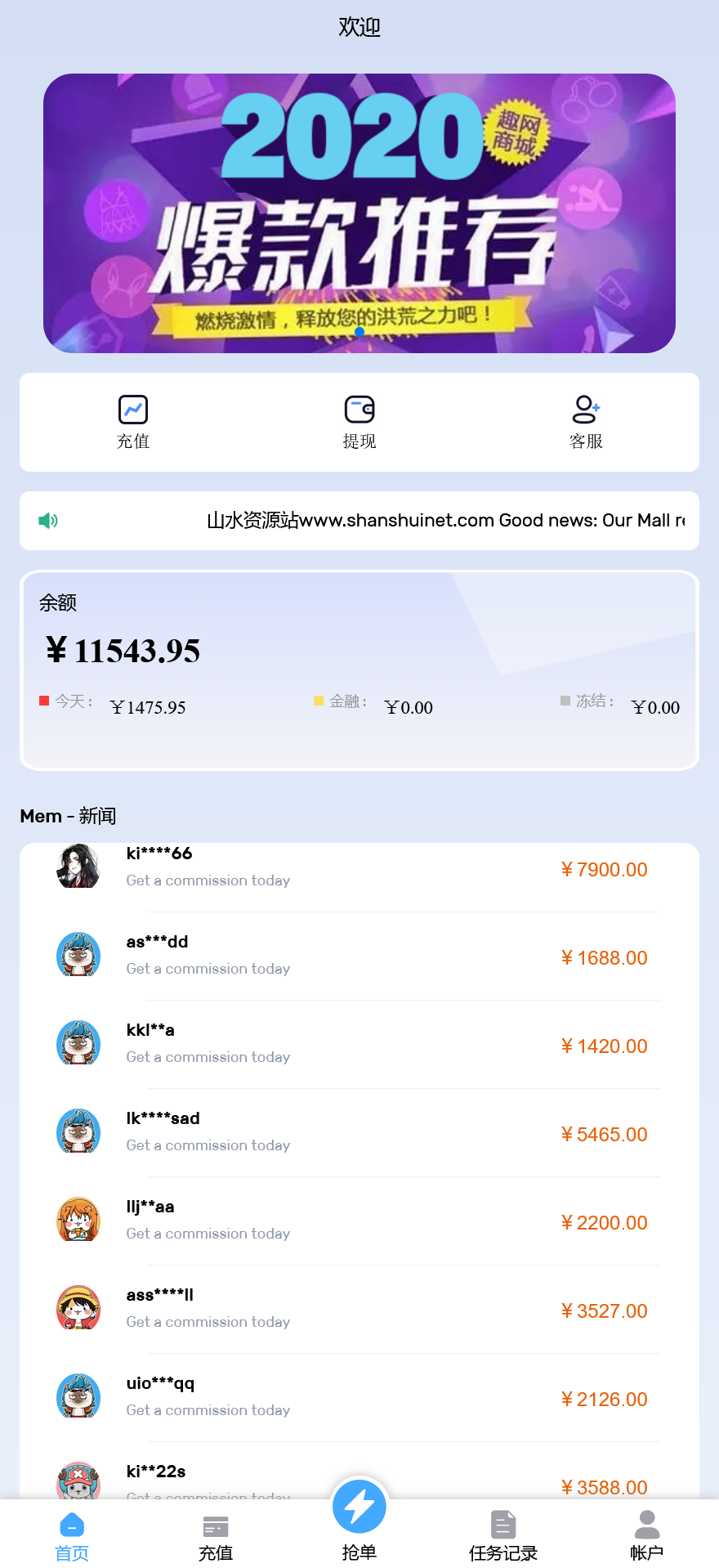The height and width of the screenshot is (1568, 719).
Task: Tap the yellow square beside 金融
Action: pyautogui.click(x=318, y=701)
